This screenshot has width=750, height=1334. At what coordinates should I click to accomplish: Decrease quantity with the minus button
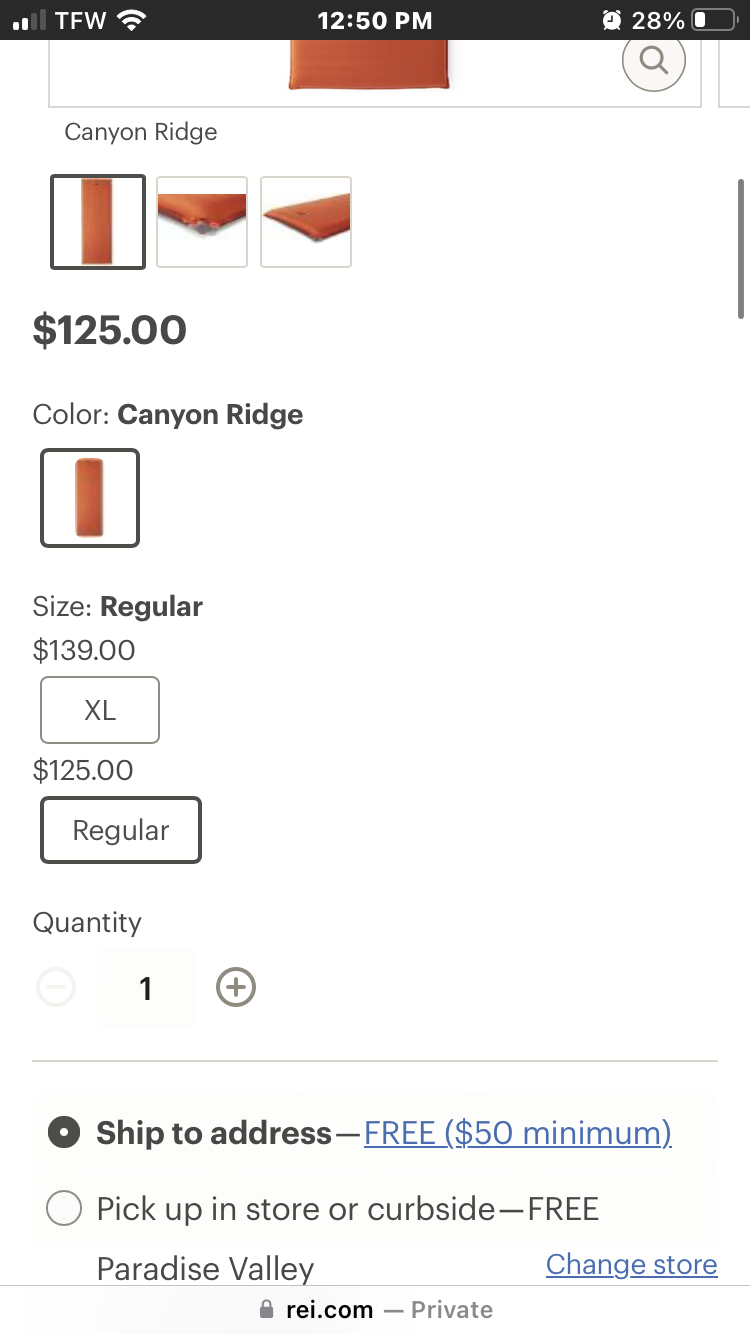coord(56,988)
